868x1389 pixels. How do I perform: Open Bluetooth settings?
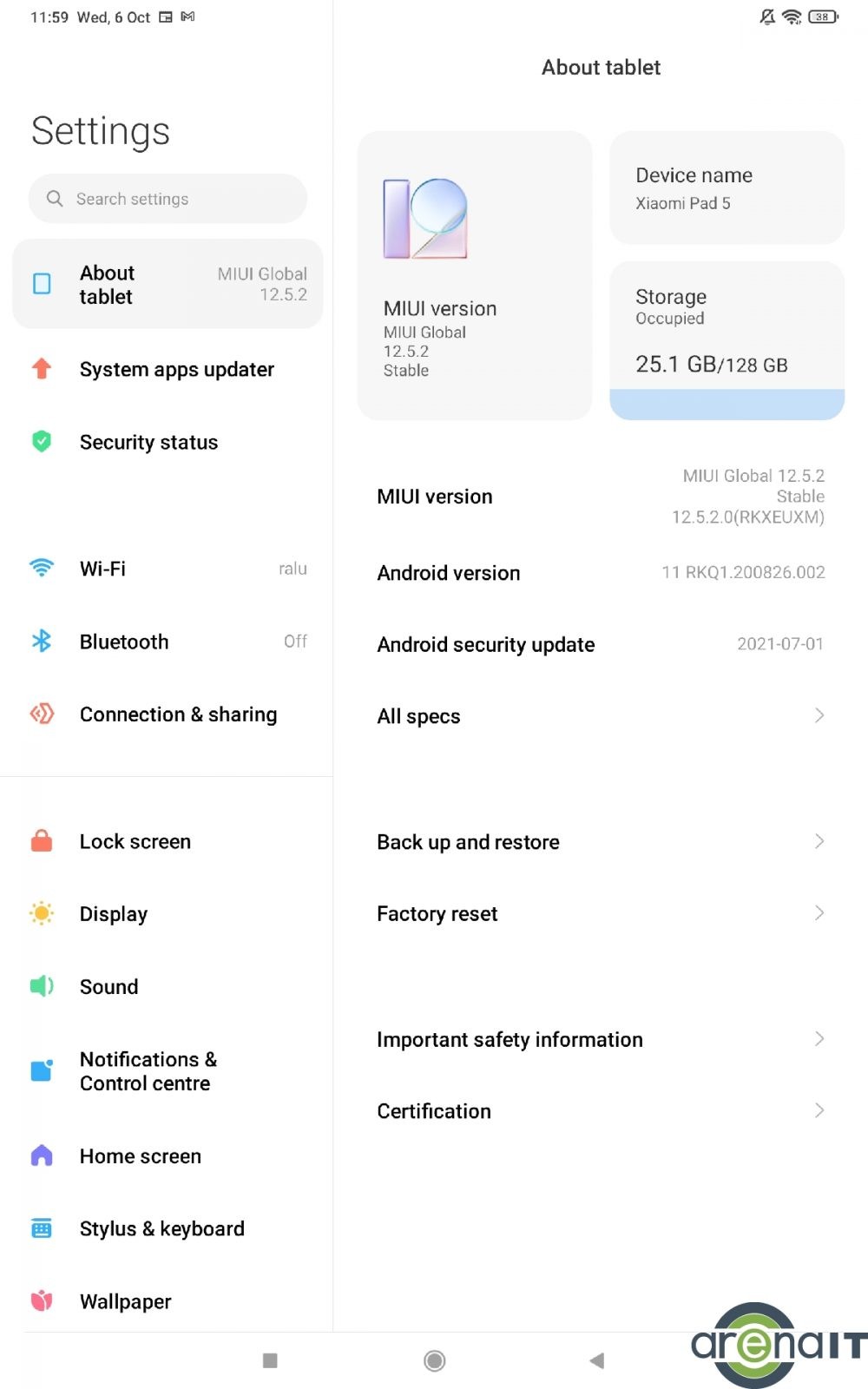click(x=167, y=642)
